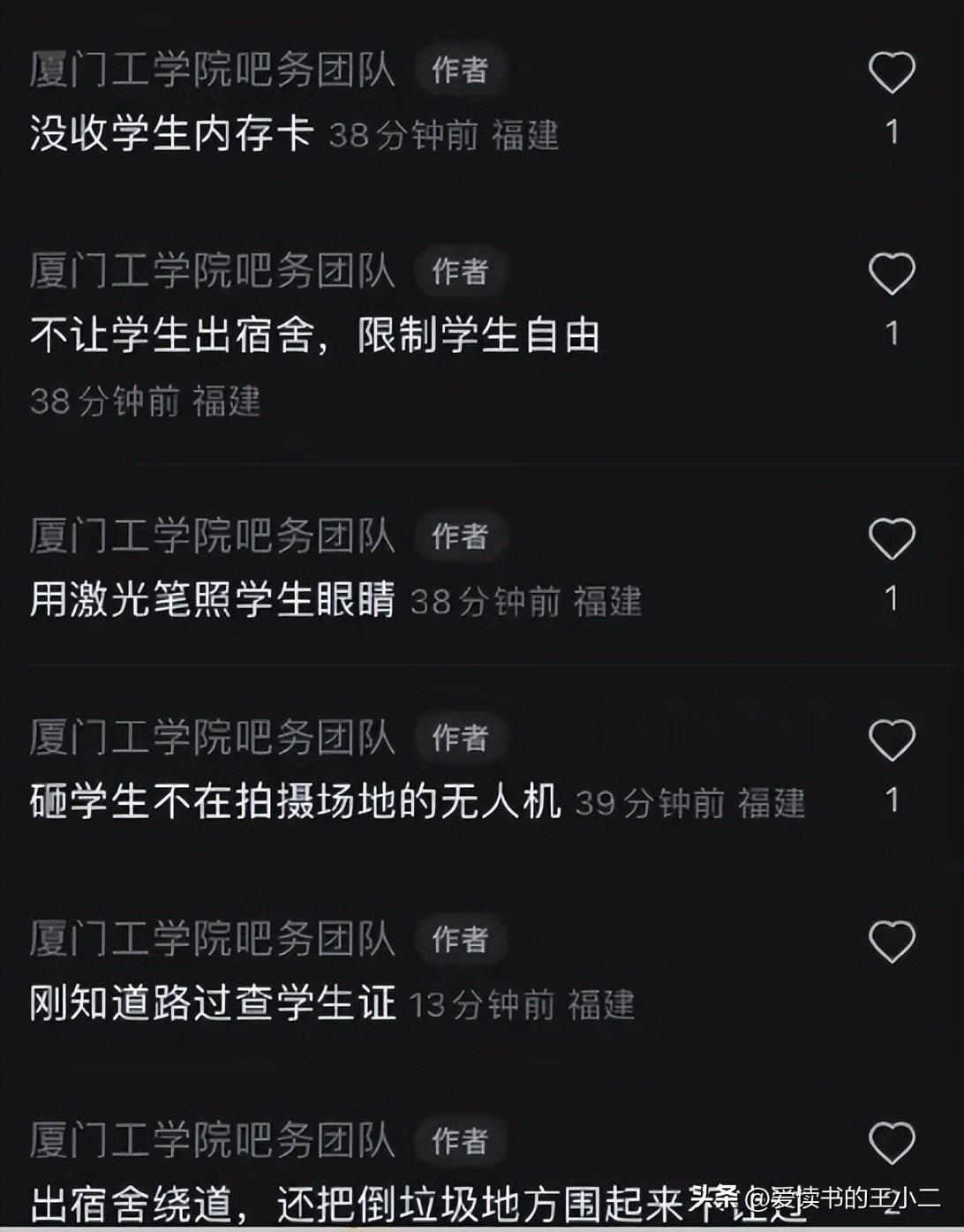Like the comment 刚知道路过查学生证
The height and width of the screenshot is (1232, 964).
tap(892, 942)
